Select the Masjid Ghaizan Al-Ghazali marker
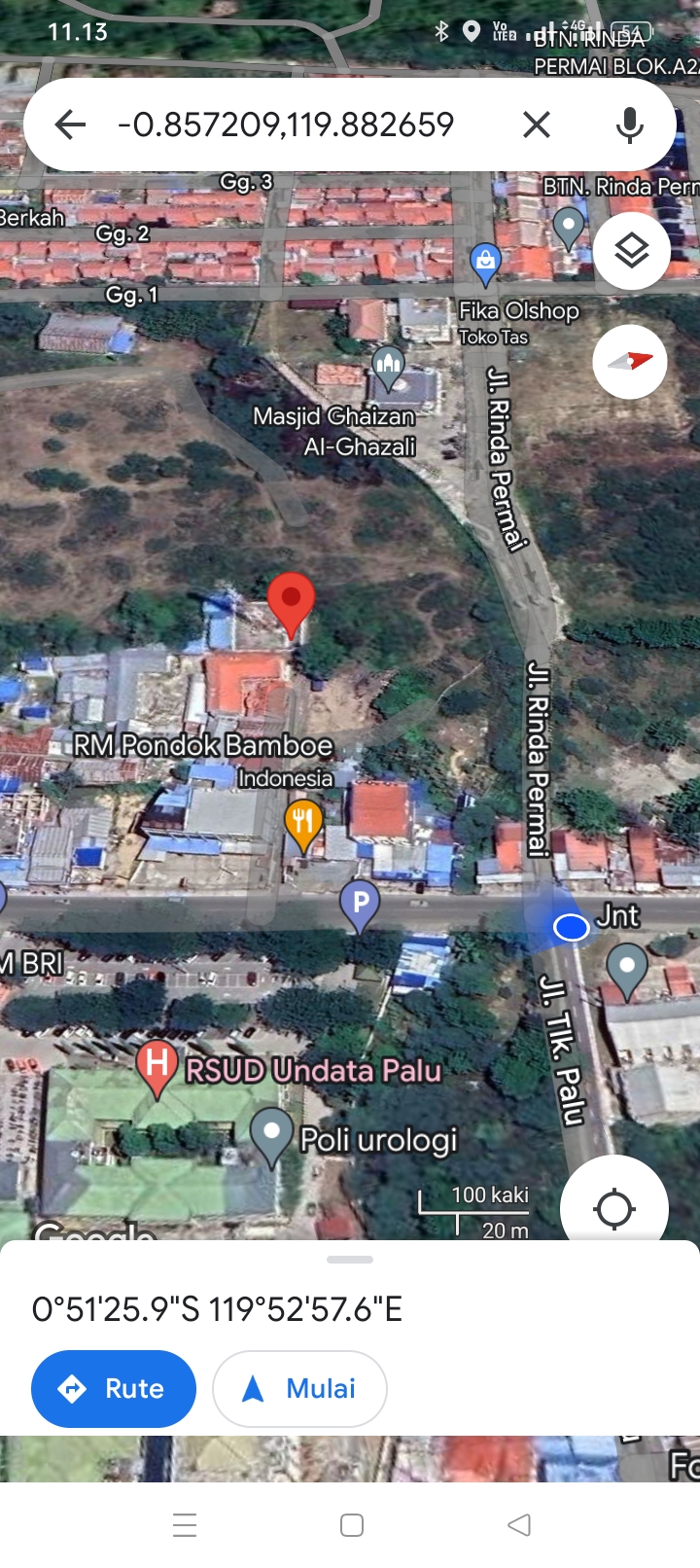Screen dimensions: 700x1568 (x=388, y=368)
